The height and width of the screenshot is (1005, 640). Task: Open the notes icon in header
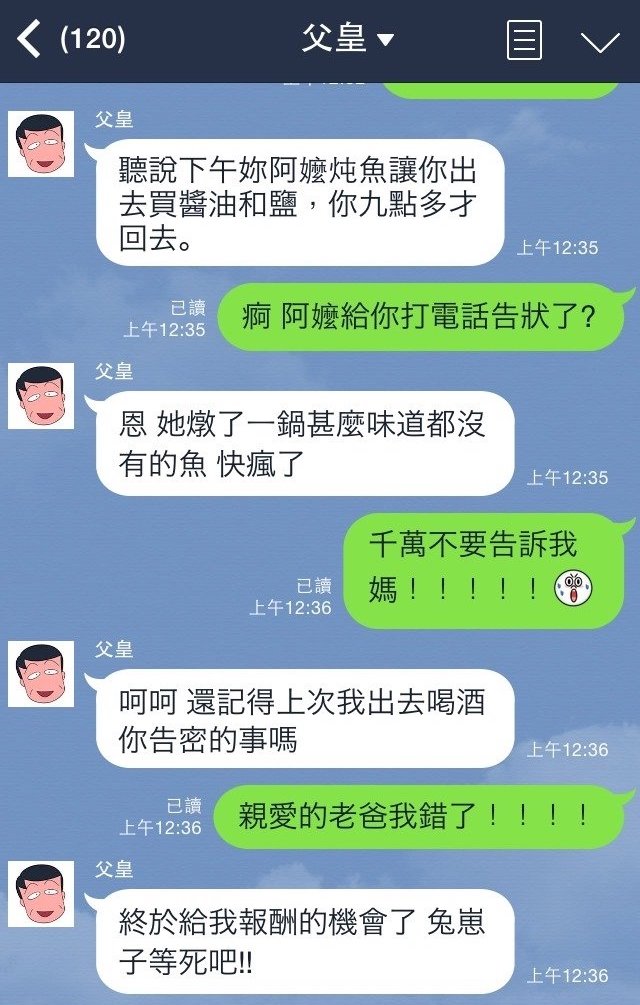525,41
